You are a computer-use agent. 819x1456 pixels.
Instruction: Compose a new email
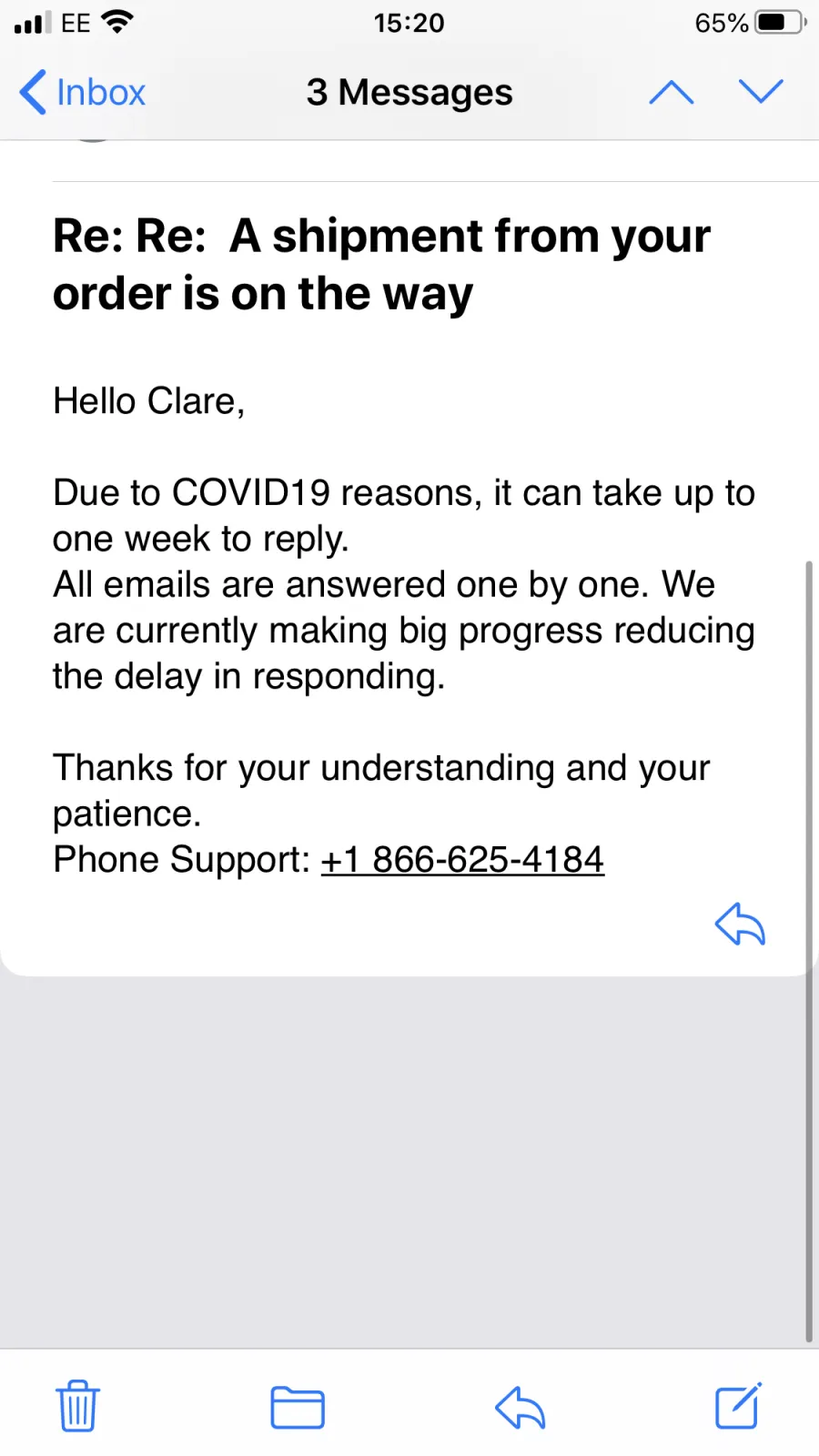[738, 1406]
